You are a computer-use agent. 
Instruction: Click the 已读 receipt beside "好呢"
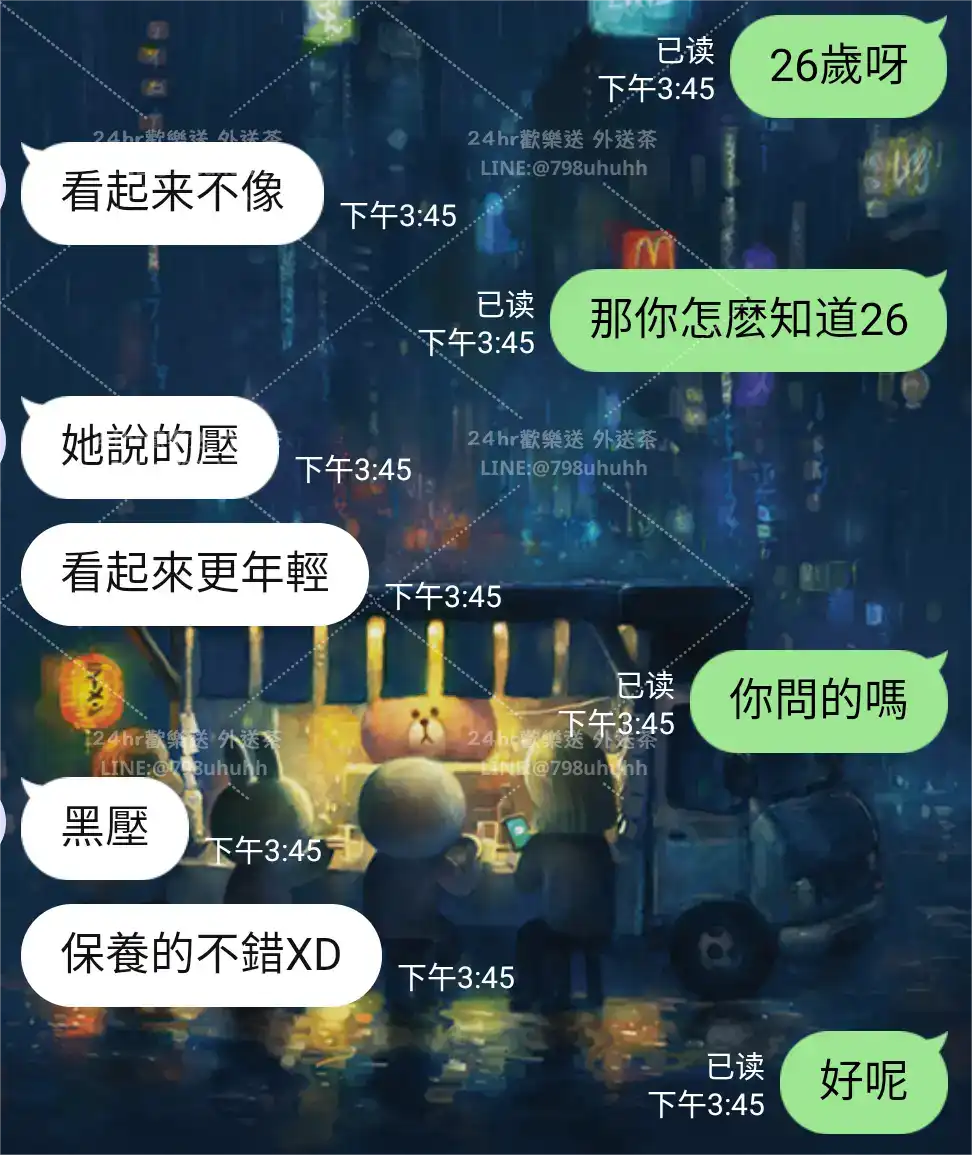click(x=735, y=1066)
